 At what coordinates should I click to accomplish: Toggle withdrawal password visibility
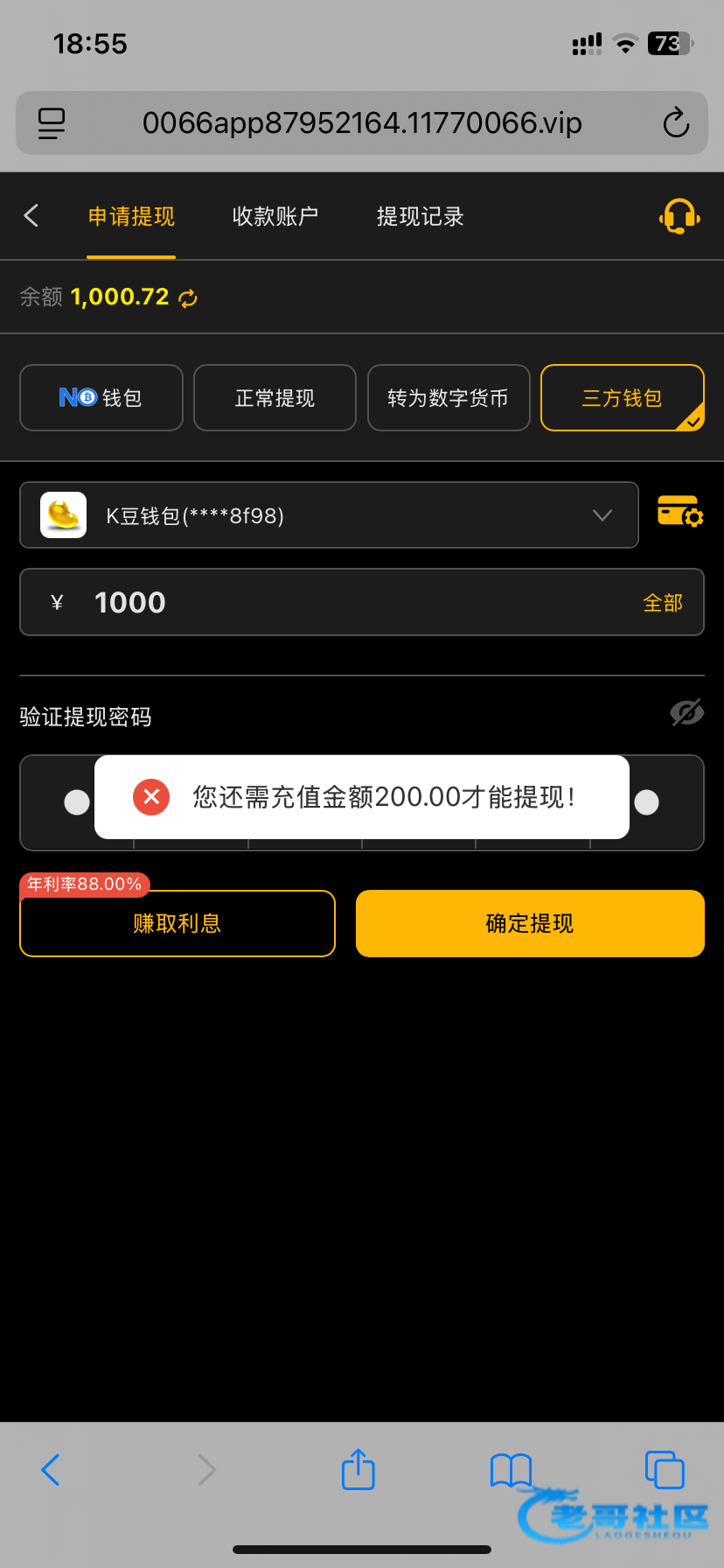click(x=686, y=713)
